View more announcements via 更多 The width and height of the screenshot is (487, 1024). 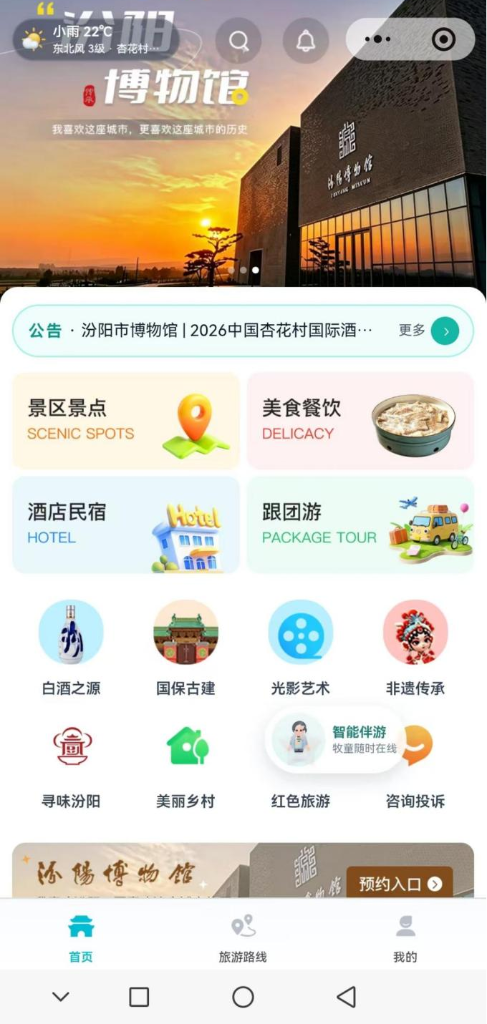click(x=429, y=331)
